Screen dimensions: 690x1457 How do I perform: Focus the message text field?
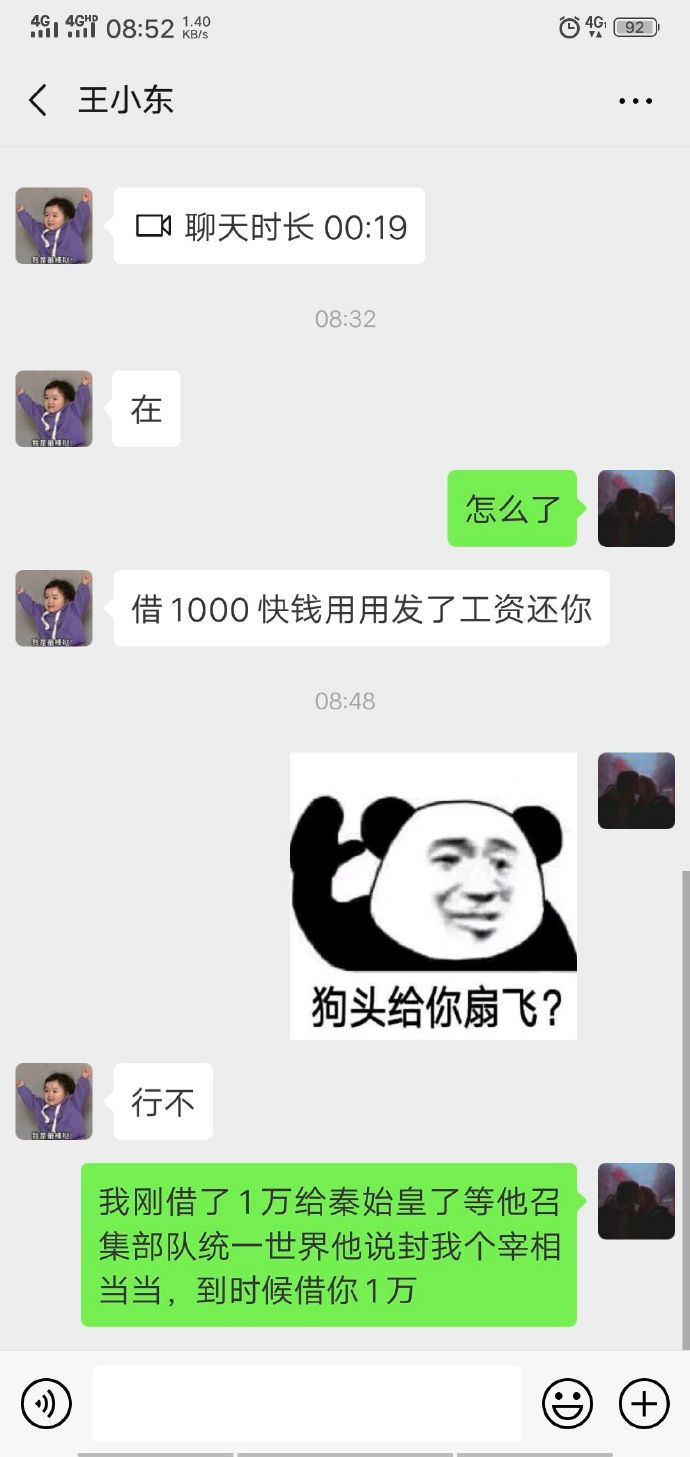[x=307, y=1403]
